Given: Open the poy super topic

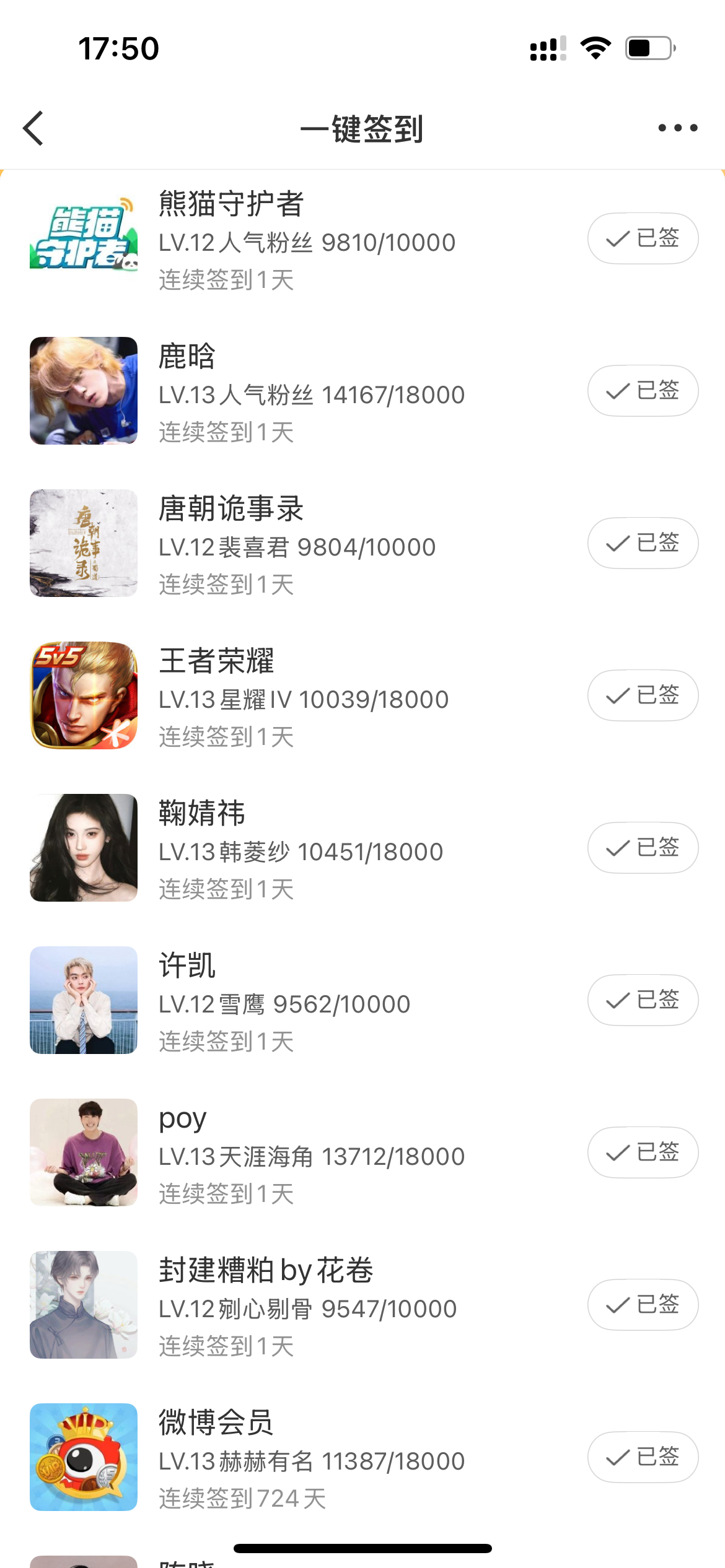Looking at the screenshot, I should tap(182, 1118).
